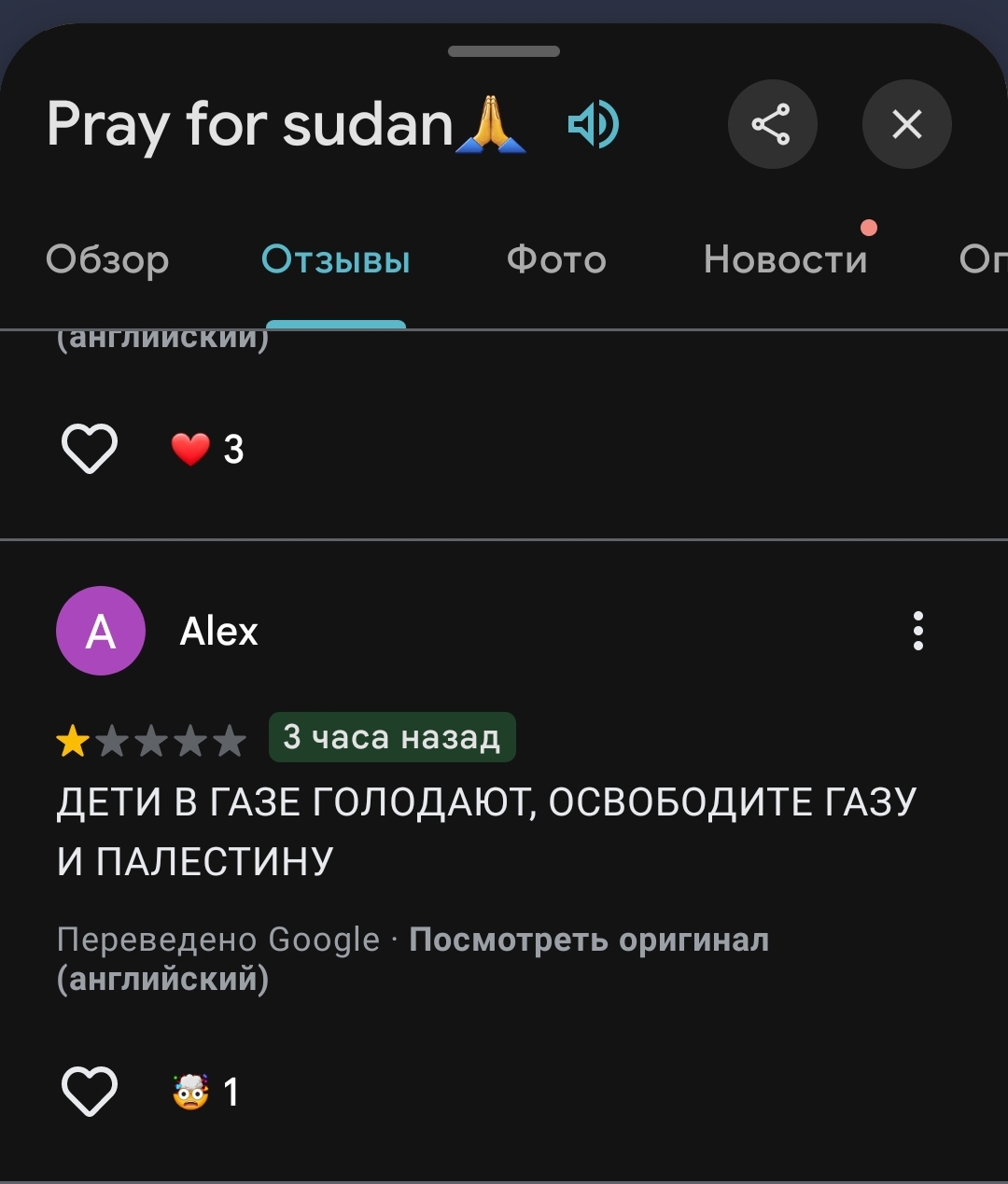Viewport: 1008px width, 1184px height.
Task: Like the review with 3 heart reactions
Action: [90, 448]
